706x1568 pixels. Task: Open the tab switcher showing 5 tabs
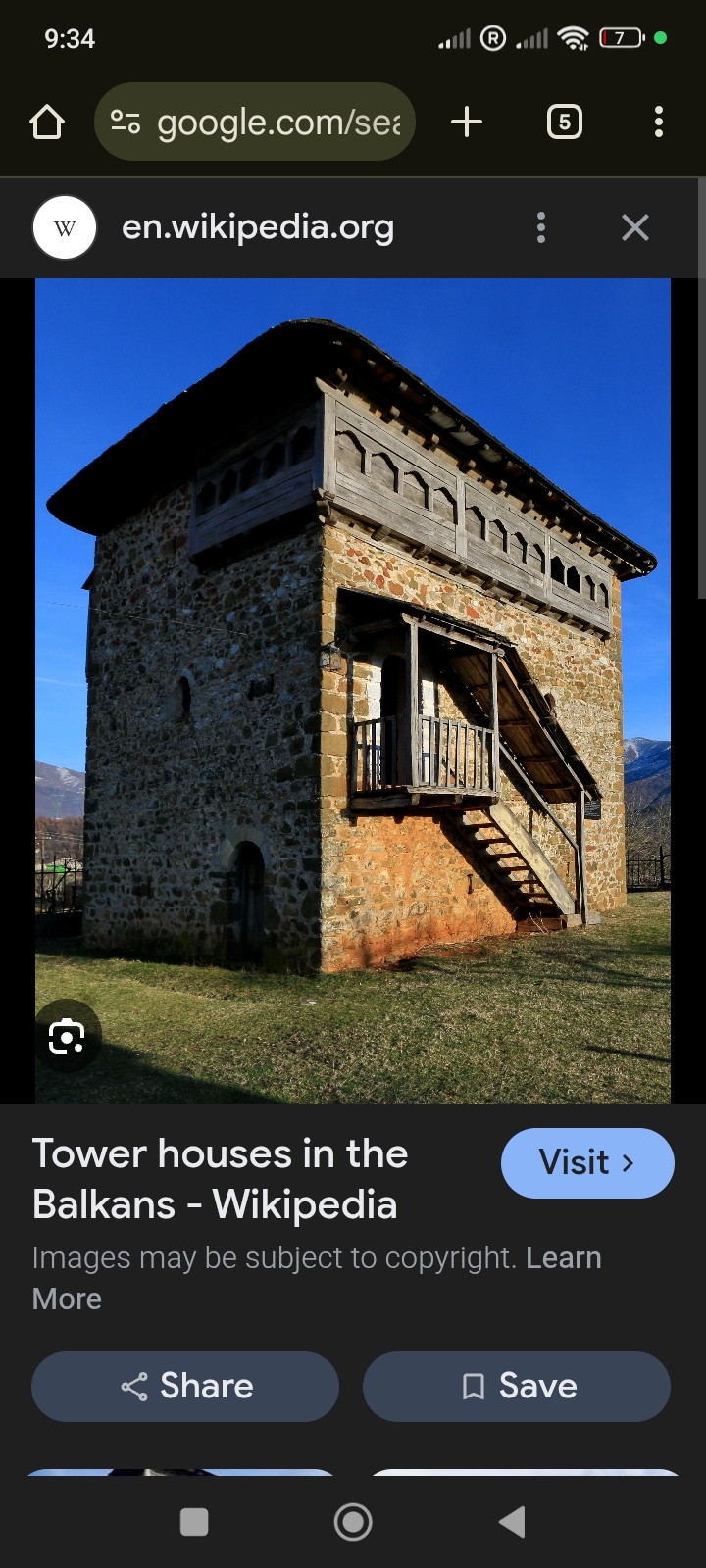point(564,122)
